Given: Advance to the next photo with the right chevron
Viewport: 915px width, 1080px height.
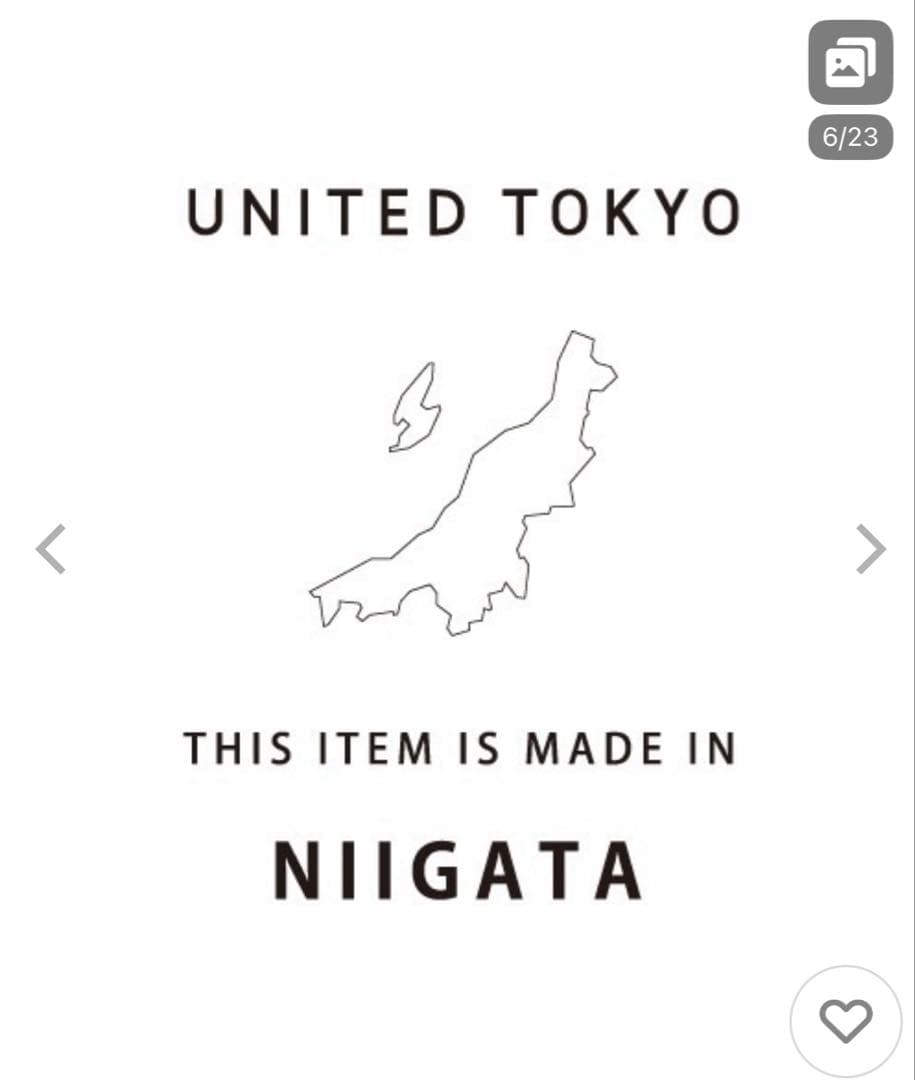Looking at the screenshot, I should 871,548.
